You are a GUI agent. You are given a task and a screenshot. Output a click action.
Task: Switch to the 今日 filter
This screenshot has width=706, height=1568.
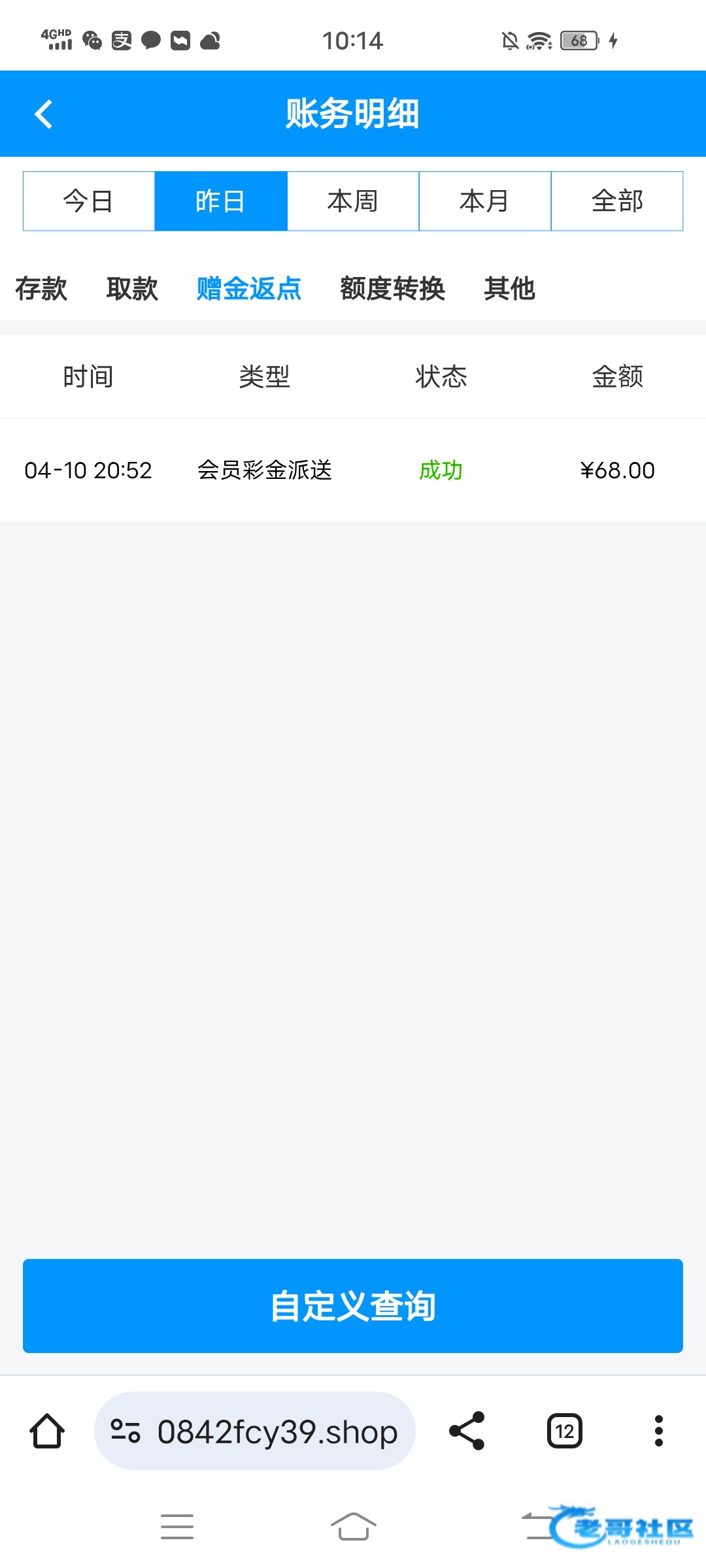tap(89, 201)
